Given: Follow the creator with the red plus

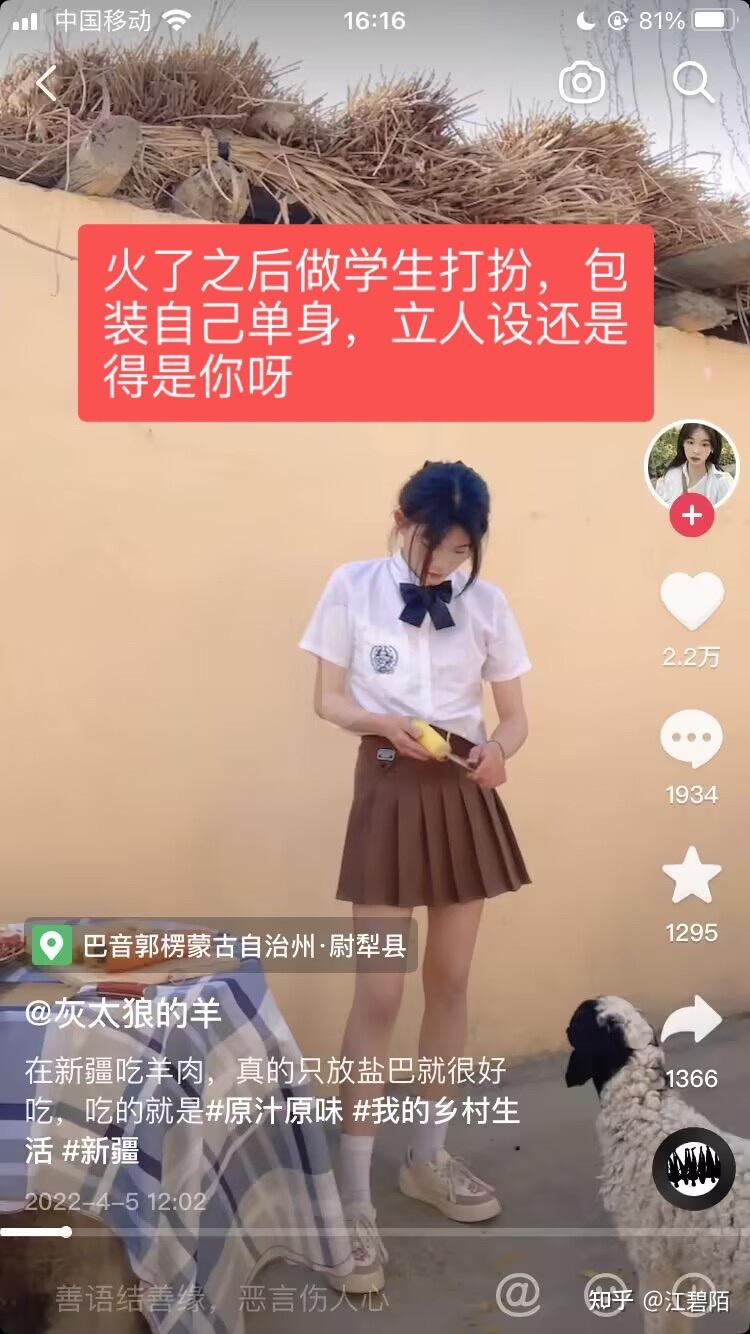Looking at the screenshot, I should pos(691,517).
